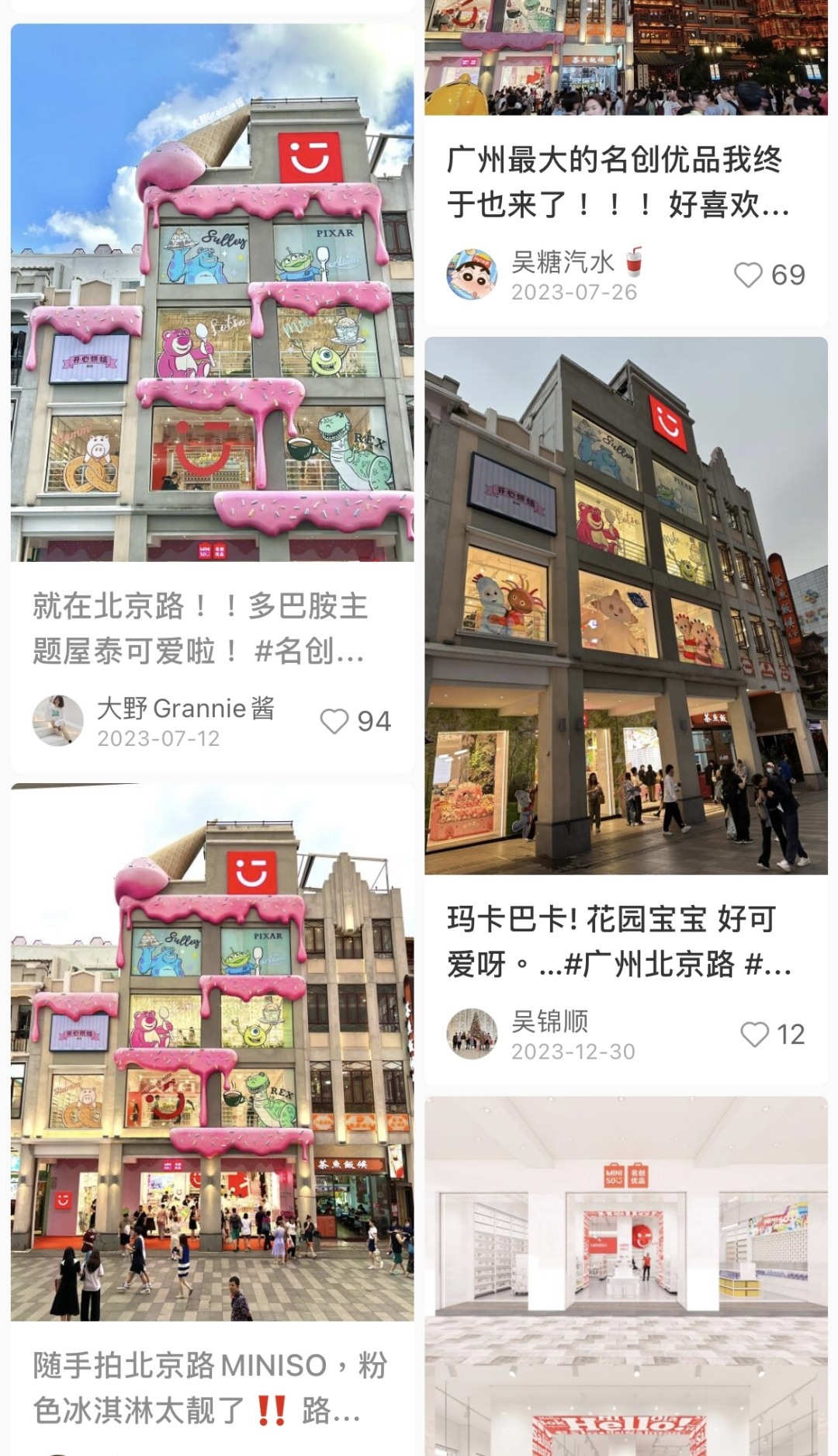Like the post by 吴糖汽水
The width and height of the screenshot is (838, 1456).
[749, 275]
